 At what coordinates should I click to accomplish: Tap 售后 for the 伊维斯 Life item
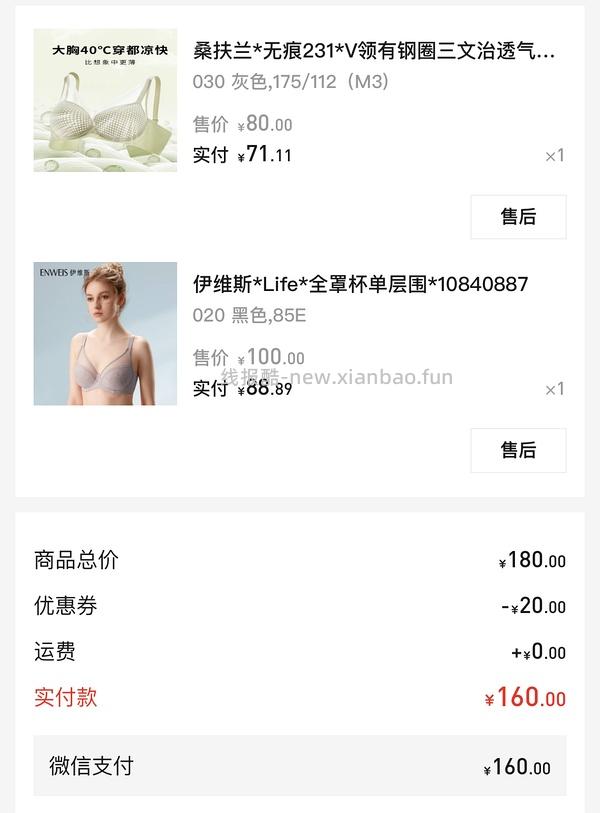[518, 450]
